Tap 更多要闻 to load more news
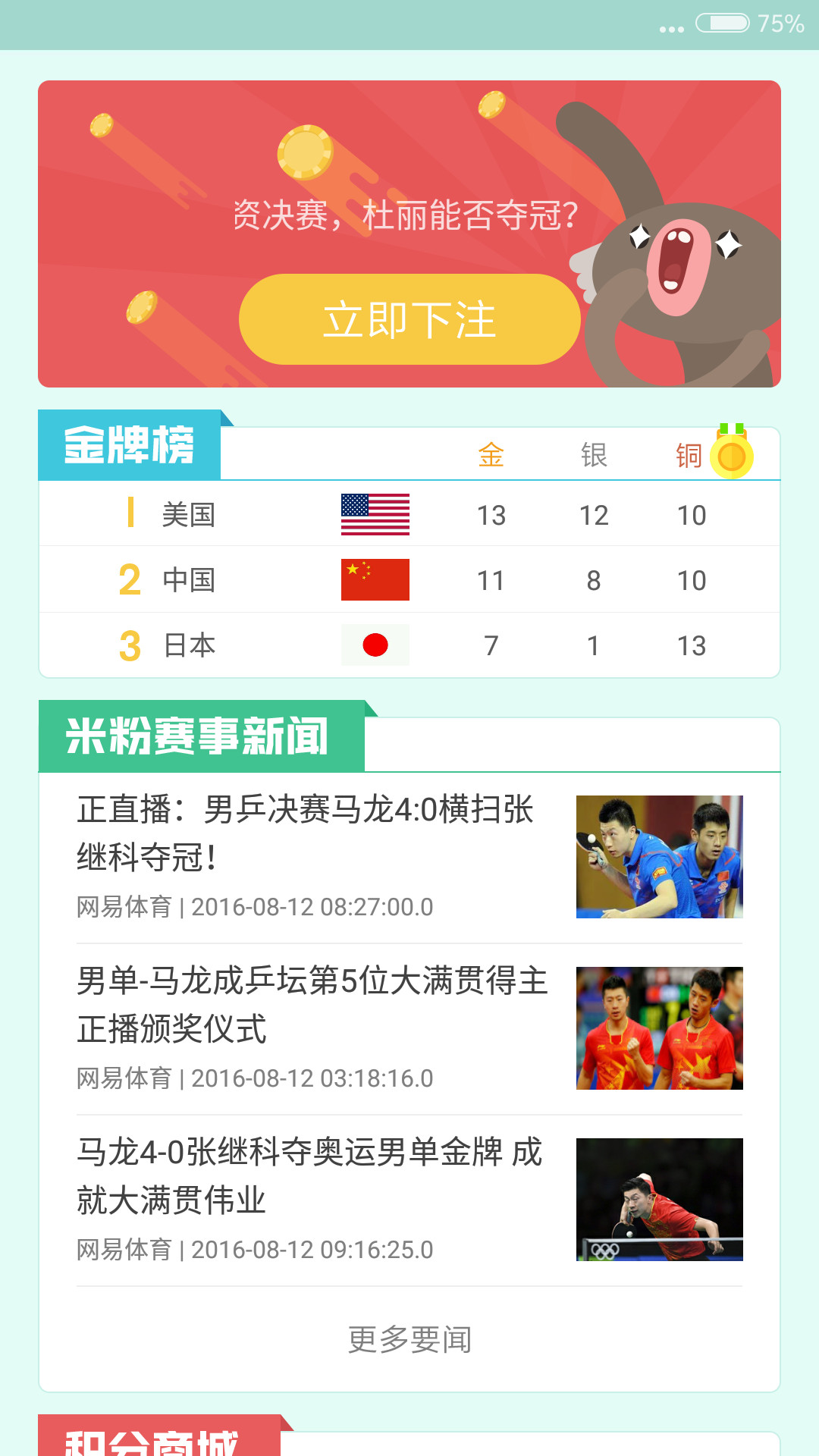This screenshot has height=1456, width=819. (x=409, y=1339)
